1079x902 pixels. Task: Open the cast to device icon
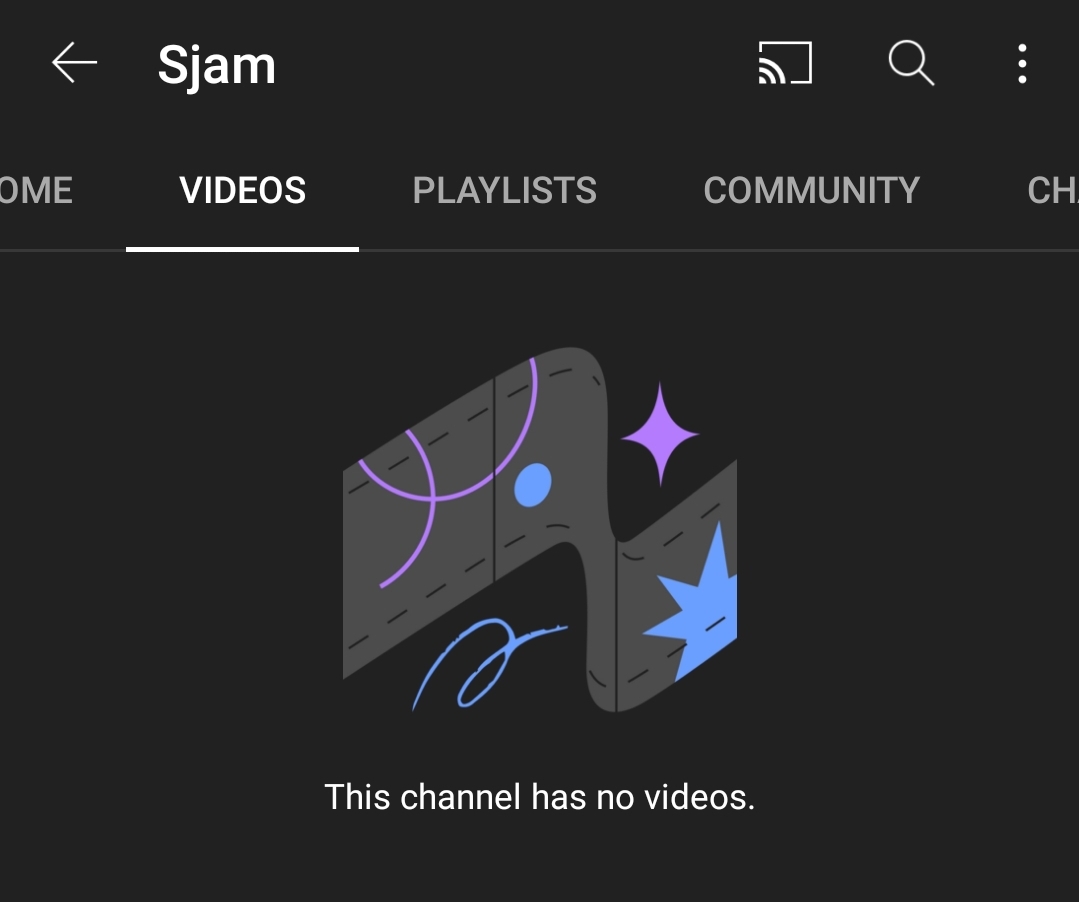[785, 63]
